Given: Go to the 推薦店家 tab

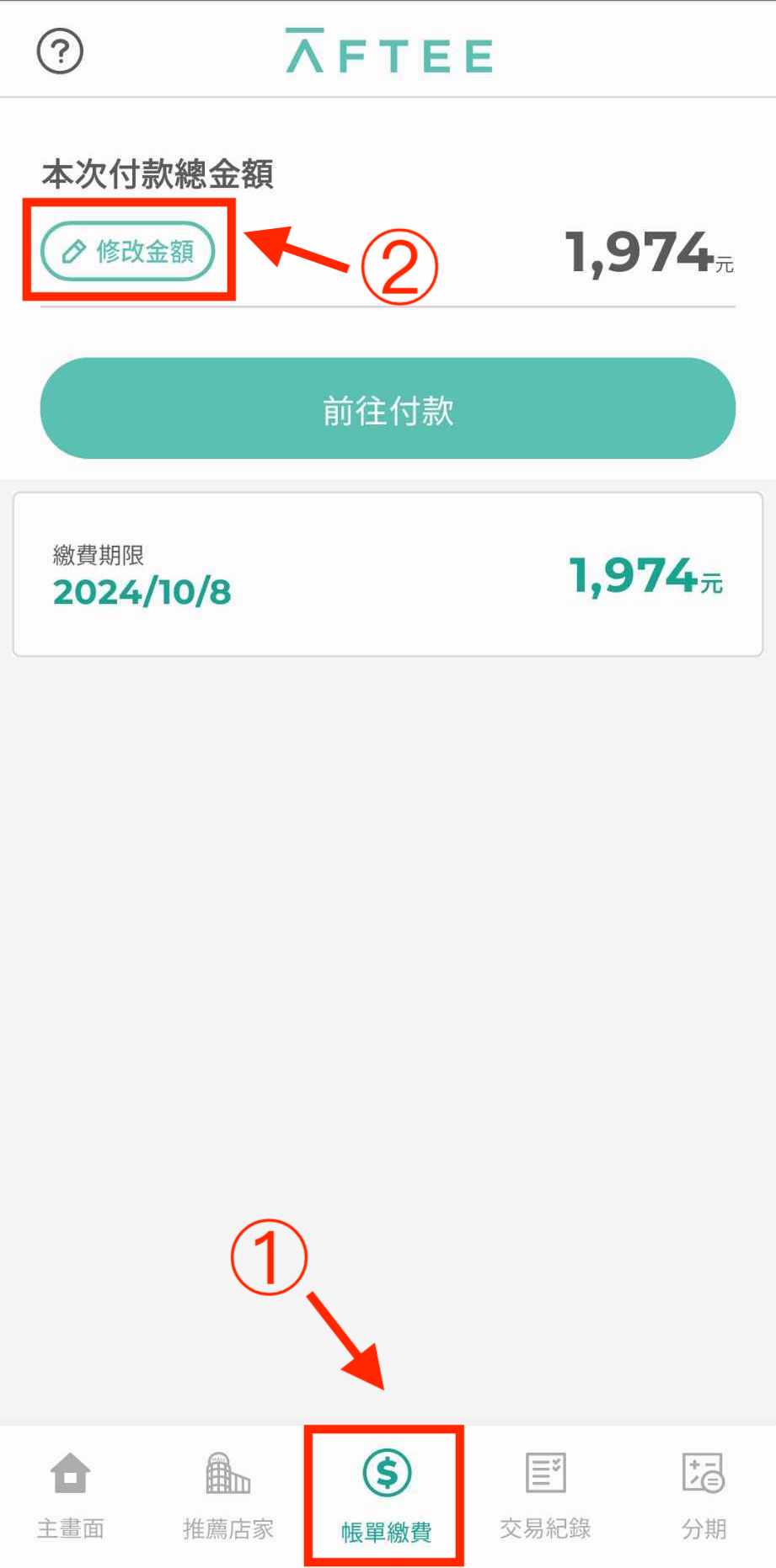Looking at the screenshot, I should [x=228, y=1496].
